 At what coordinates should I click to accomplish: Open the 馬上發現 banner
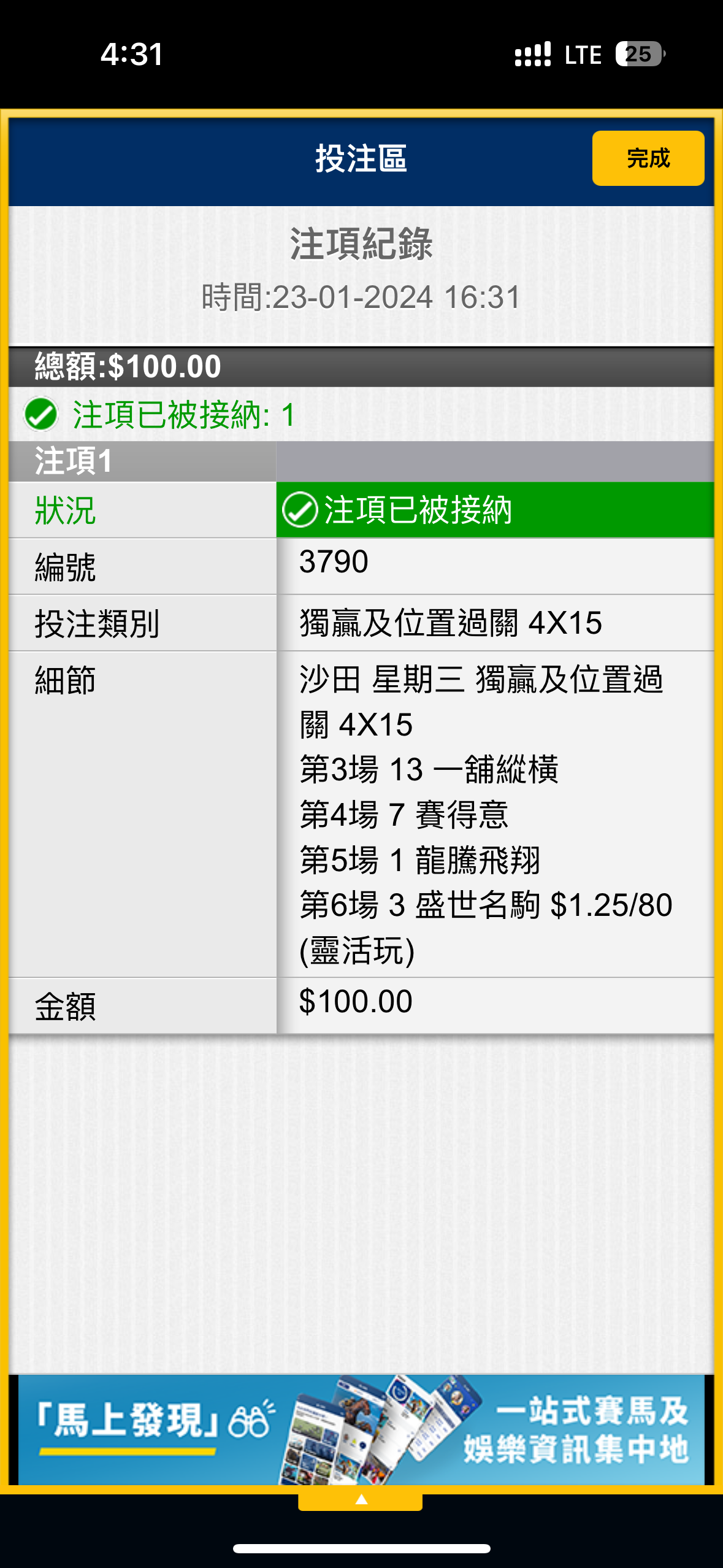coord(361,1429)
